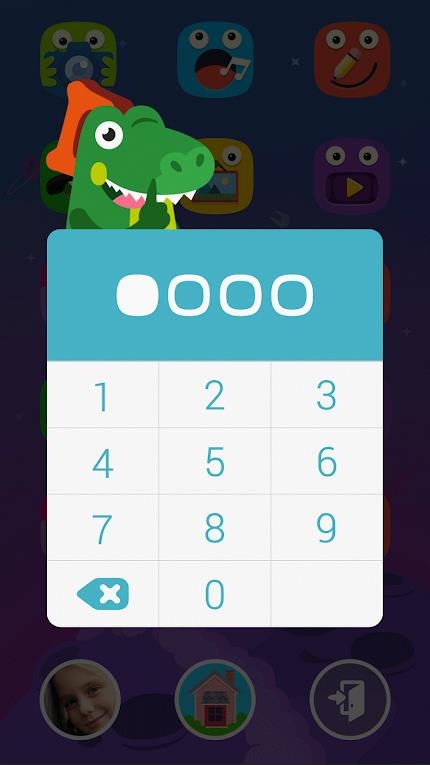Screen dimensions: 430x765
Task: Tap the number 6 key
Action: tap(327, 462)
